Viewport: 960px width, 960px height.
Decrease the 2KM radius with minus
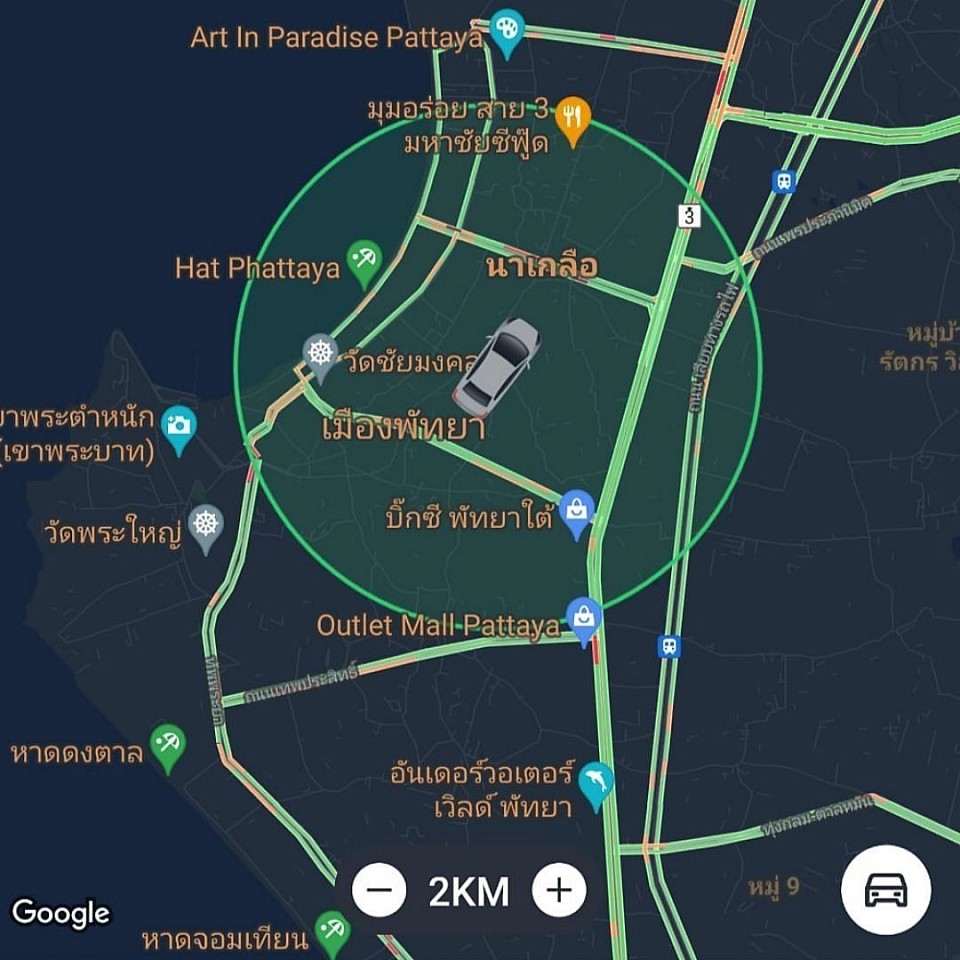point(379,889)
